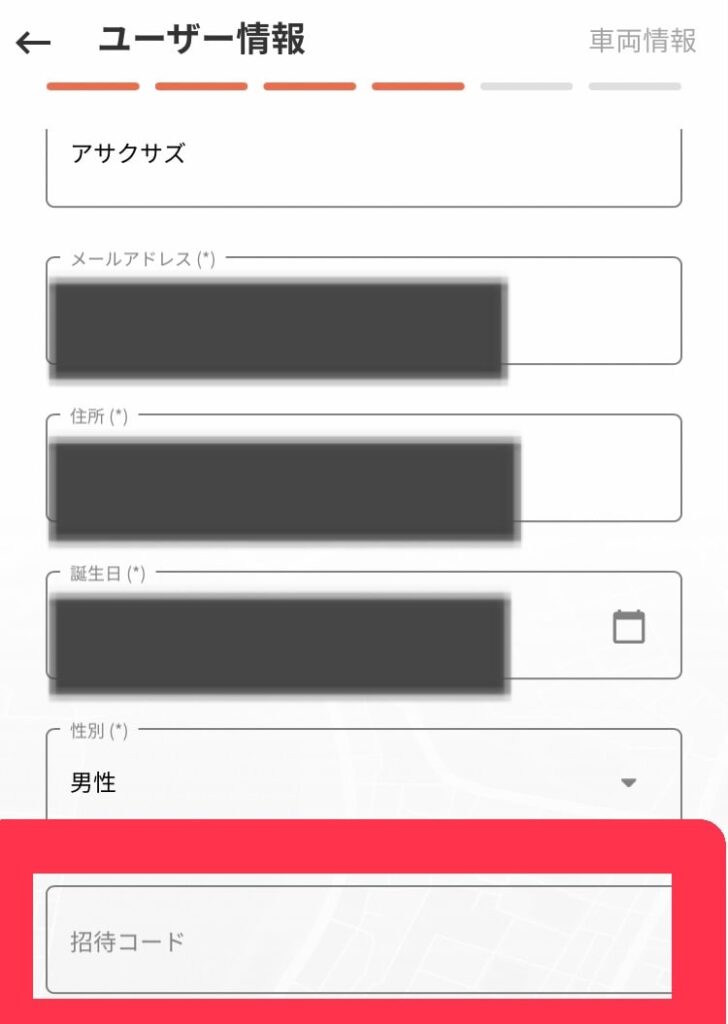Viewport: 728px width, 1024px height.
Task: Tap the アサクサズ text field
Action: point(363,165)
